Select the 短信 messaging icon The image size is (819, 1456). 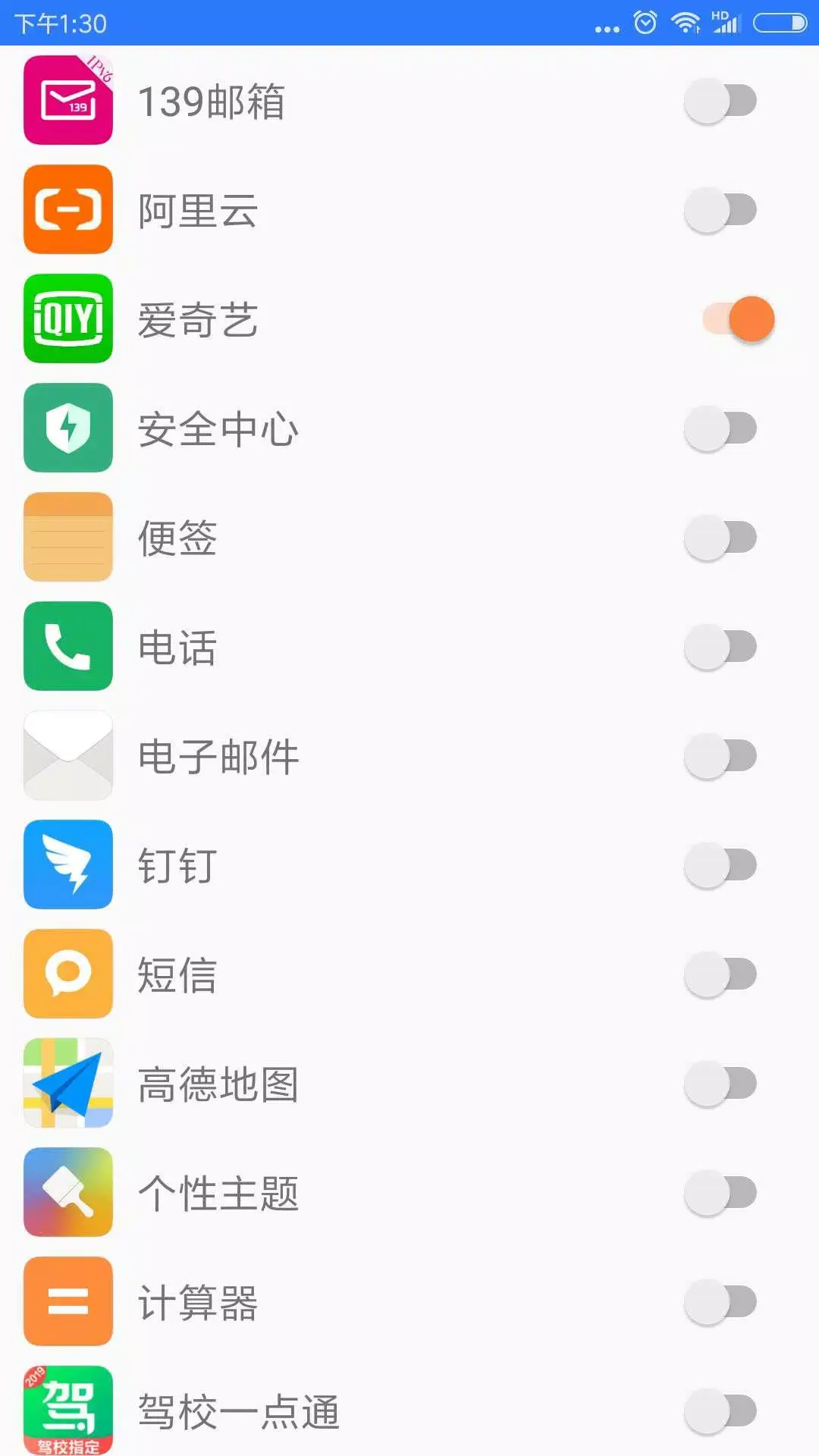click(x=67, y=974)
